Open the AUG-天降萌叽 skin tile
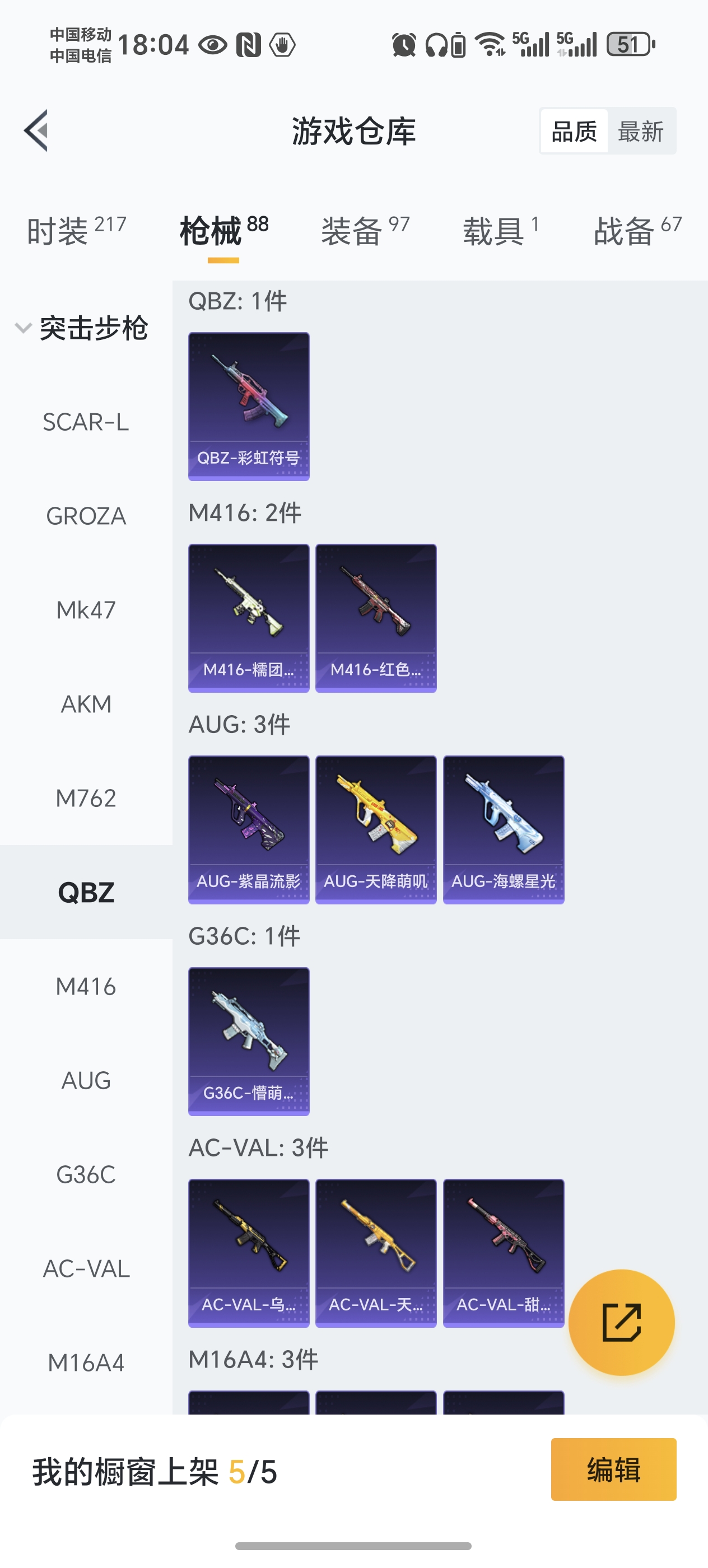The width and height of the screenshot is (708, 1568). pos(376,829)
